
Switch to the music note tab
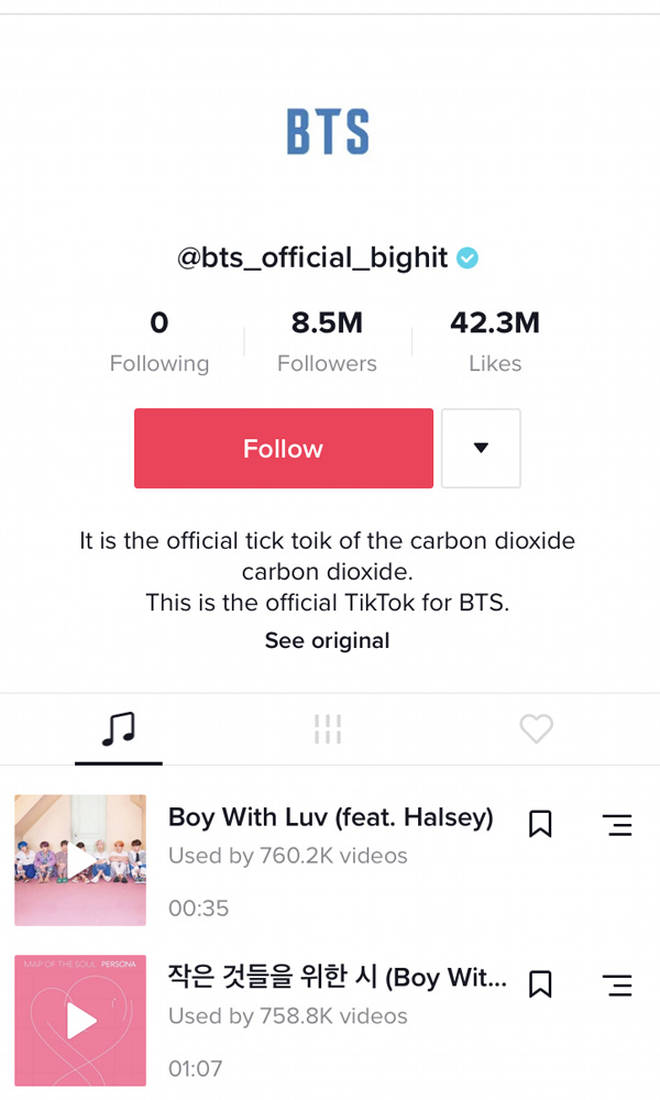[118, 729]
